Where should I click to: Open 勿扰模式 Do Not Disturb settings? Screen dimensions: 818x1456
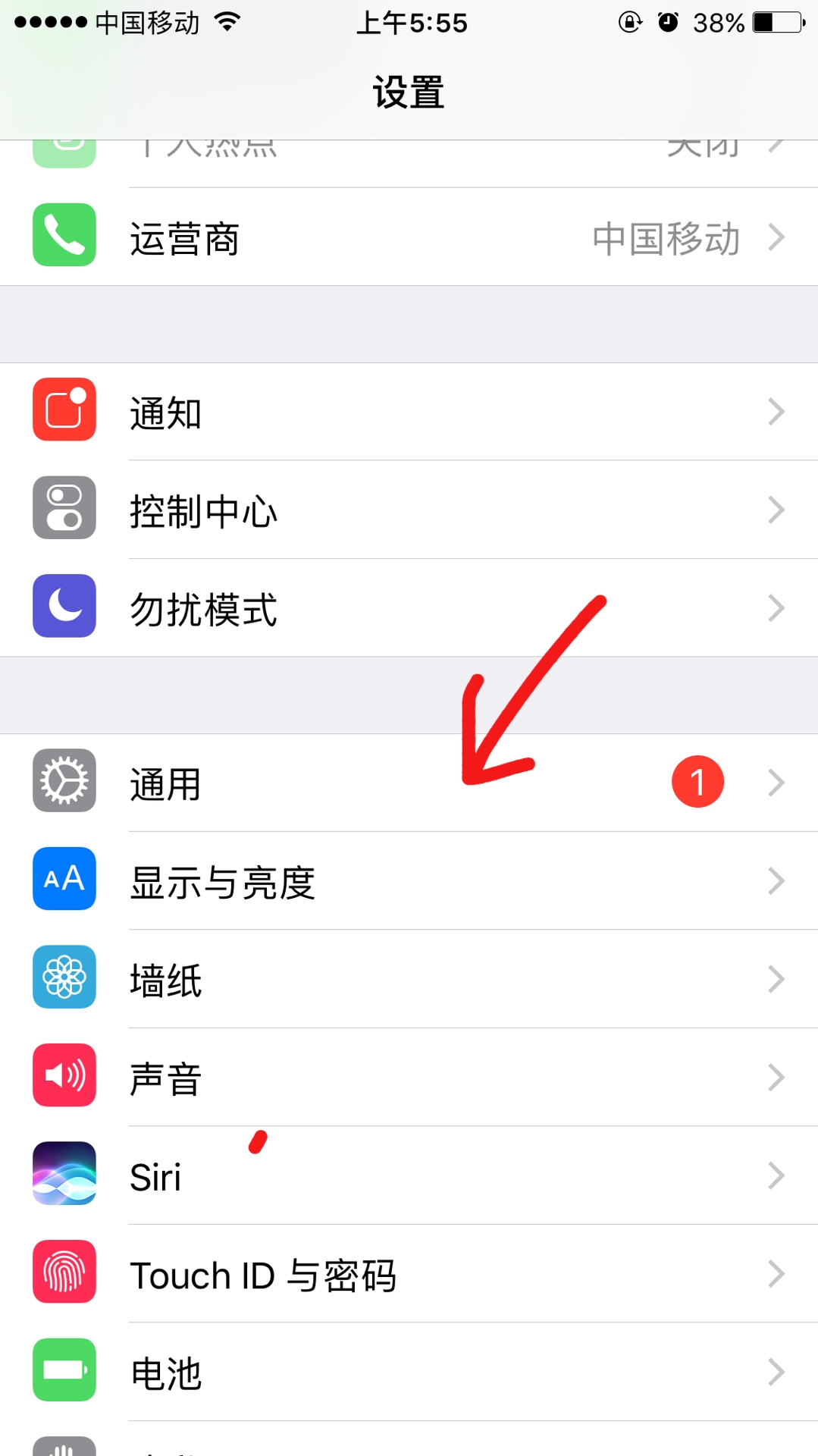(409, 608)
